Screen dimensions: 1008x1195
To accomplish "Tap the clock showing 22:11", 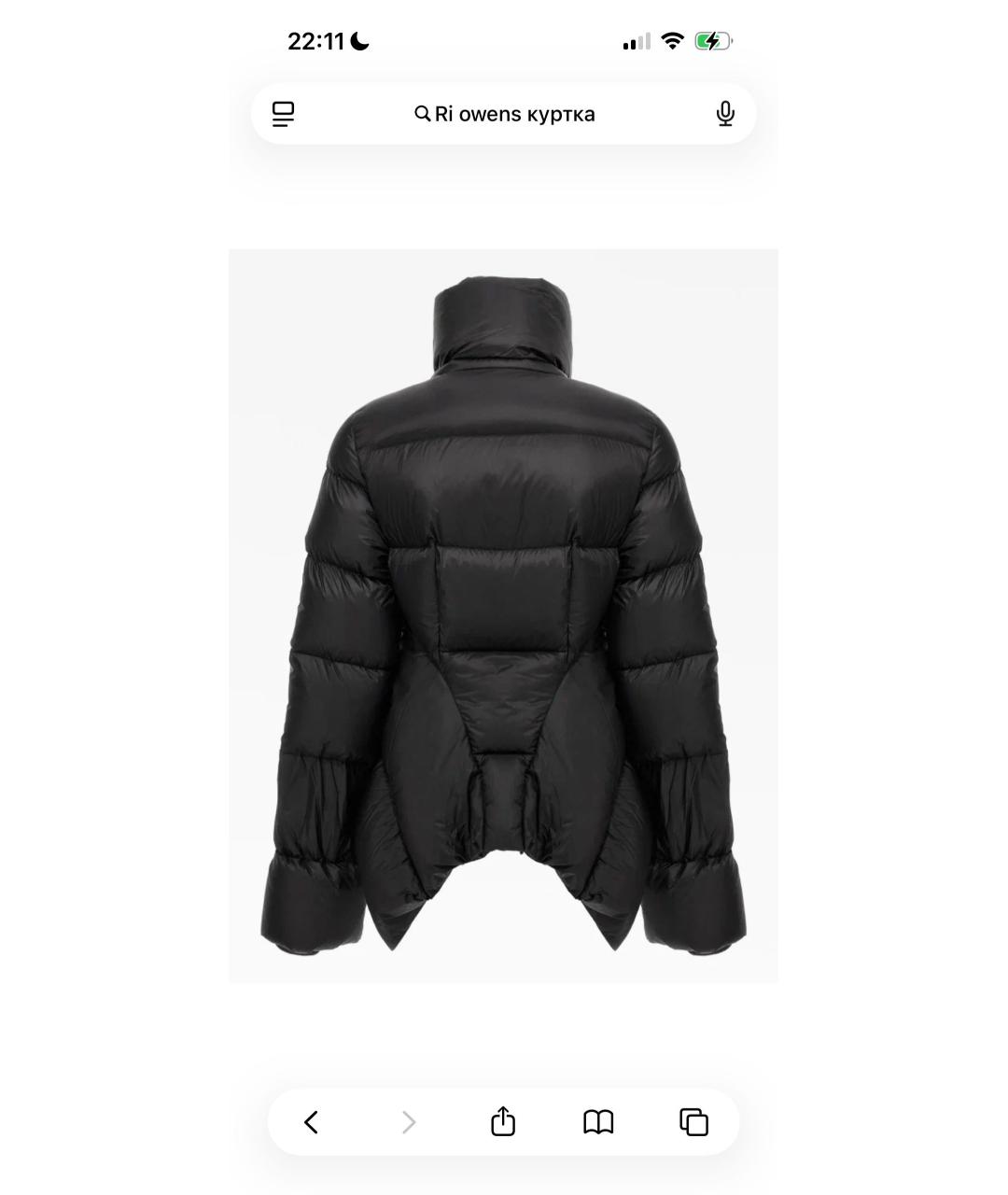I will pyautogui.click(x=317, y=40).
